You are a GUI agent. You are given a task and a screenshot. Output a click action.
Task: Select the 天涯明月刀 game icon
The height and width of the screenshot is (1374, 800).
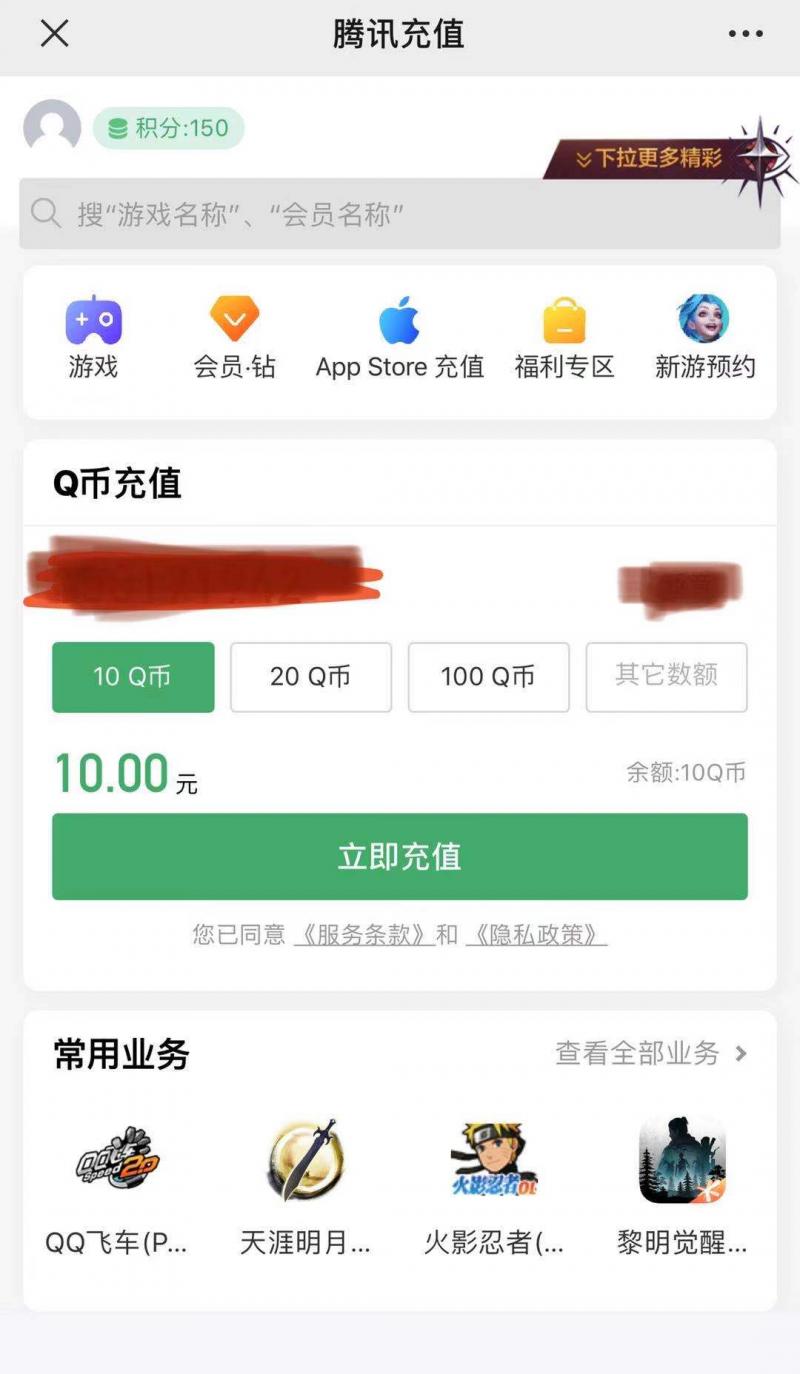pyautogui.click(x=305, y=1160)
